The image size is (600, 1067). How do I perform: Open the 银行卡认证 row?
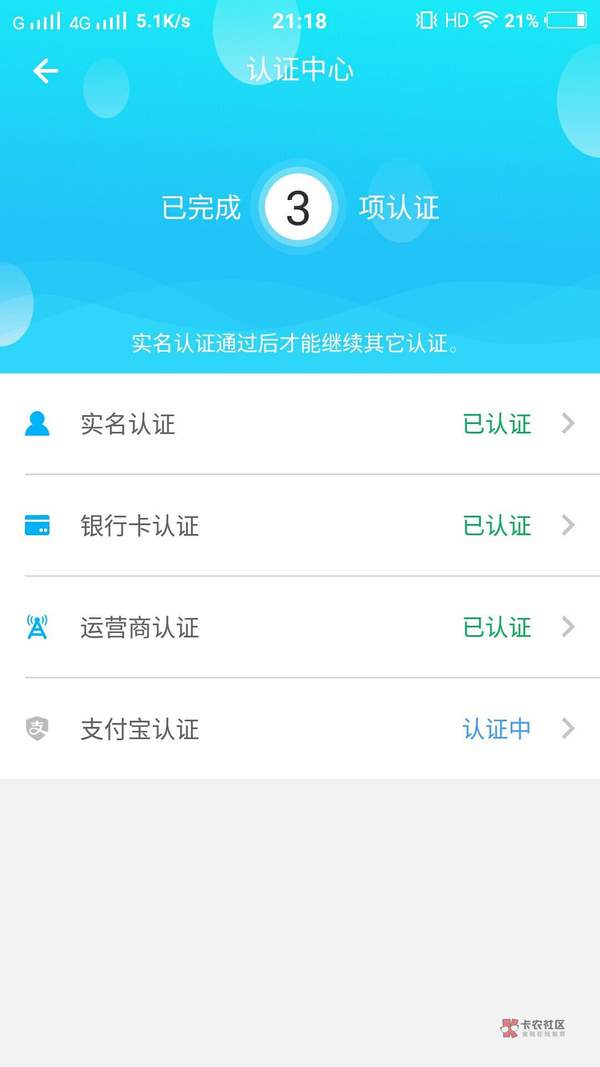[300, 525]
